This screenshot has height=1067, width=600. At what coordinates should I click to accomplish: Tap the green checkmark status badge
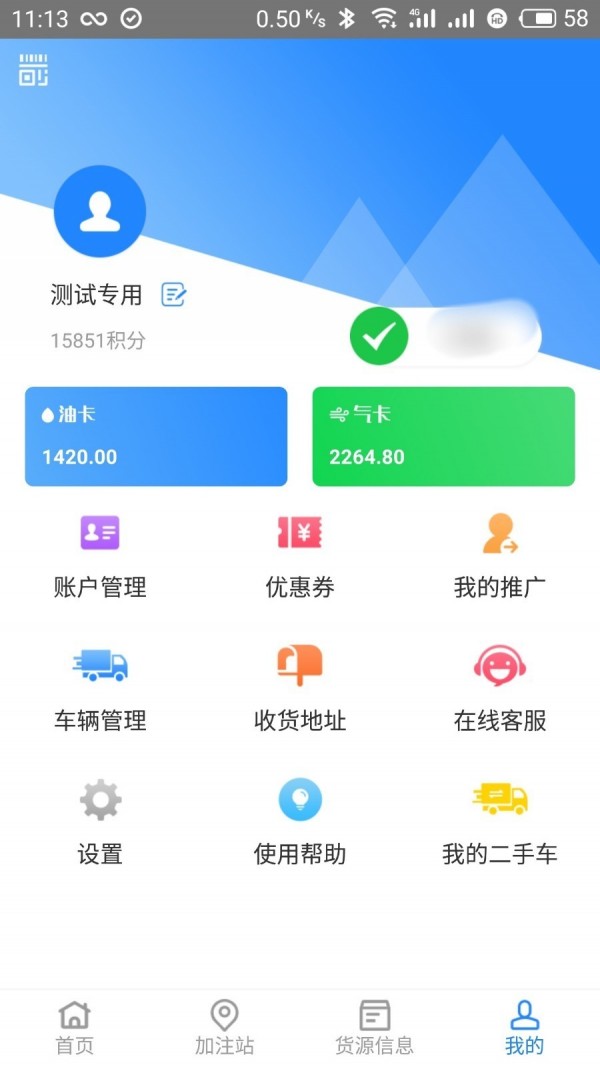coord(379,337)
